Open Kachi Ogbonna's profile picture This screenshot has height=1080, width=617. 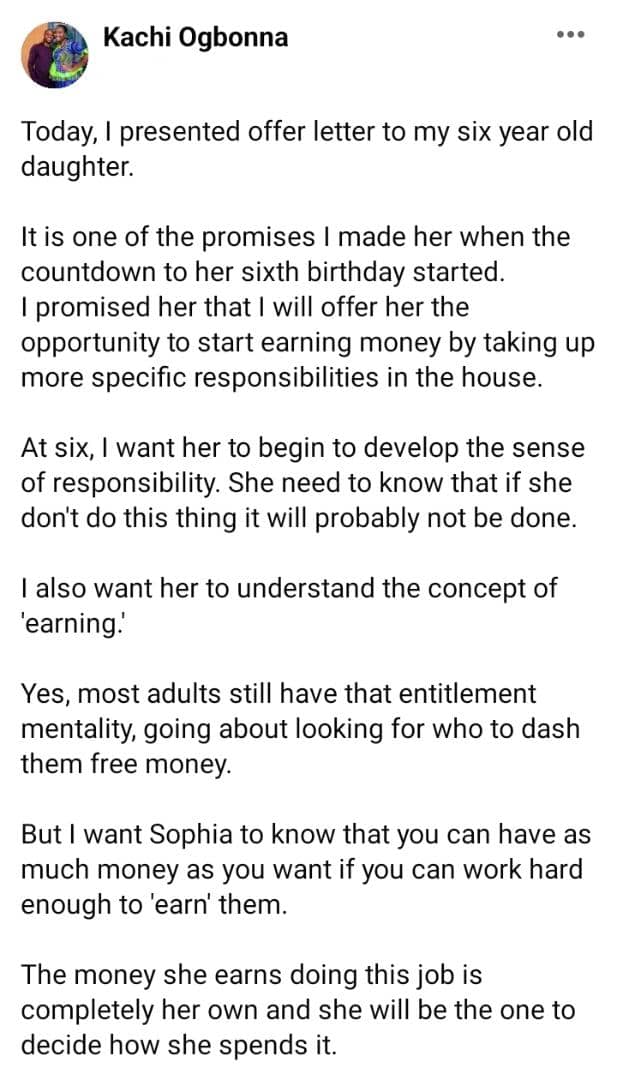click(x=55, y=55)
